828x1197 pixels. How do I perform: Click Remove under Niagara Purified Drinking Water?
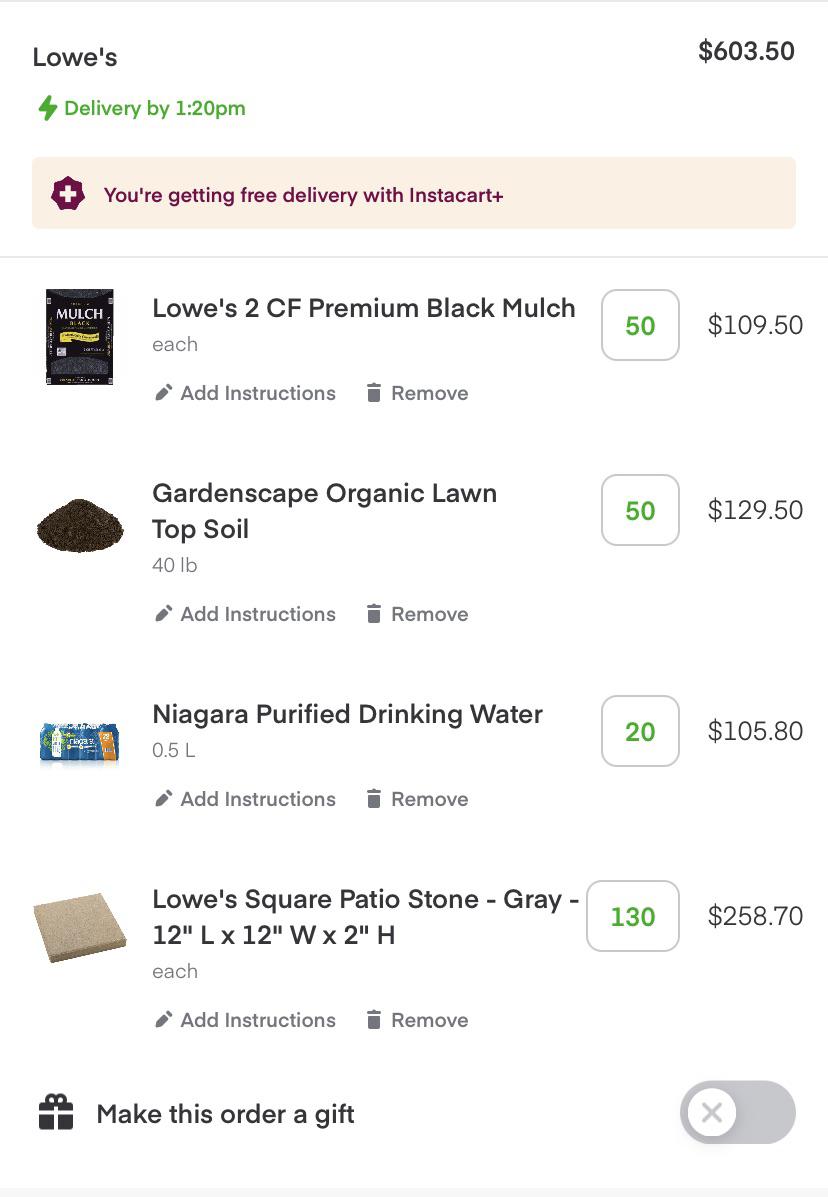(429, 799)
